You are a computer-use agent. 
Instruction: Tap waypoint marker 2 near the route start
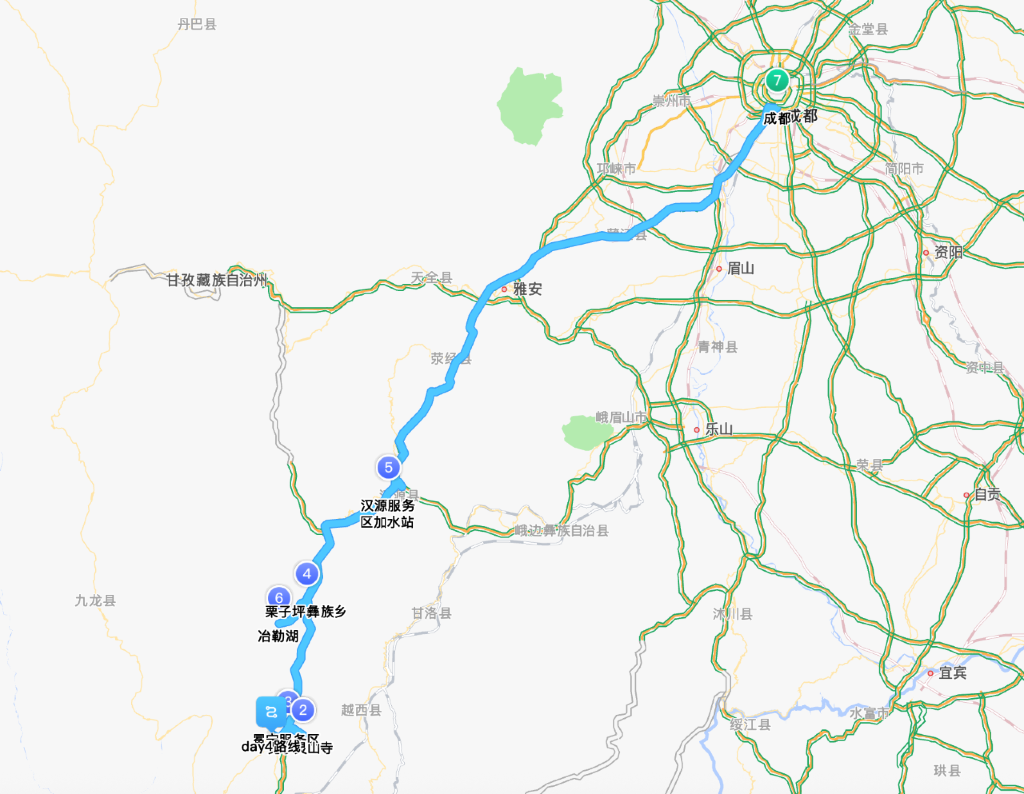pyautogui.click(x=302, y=711)
